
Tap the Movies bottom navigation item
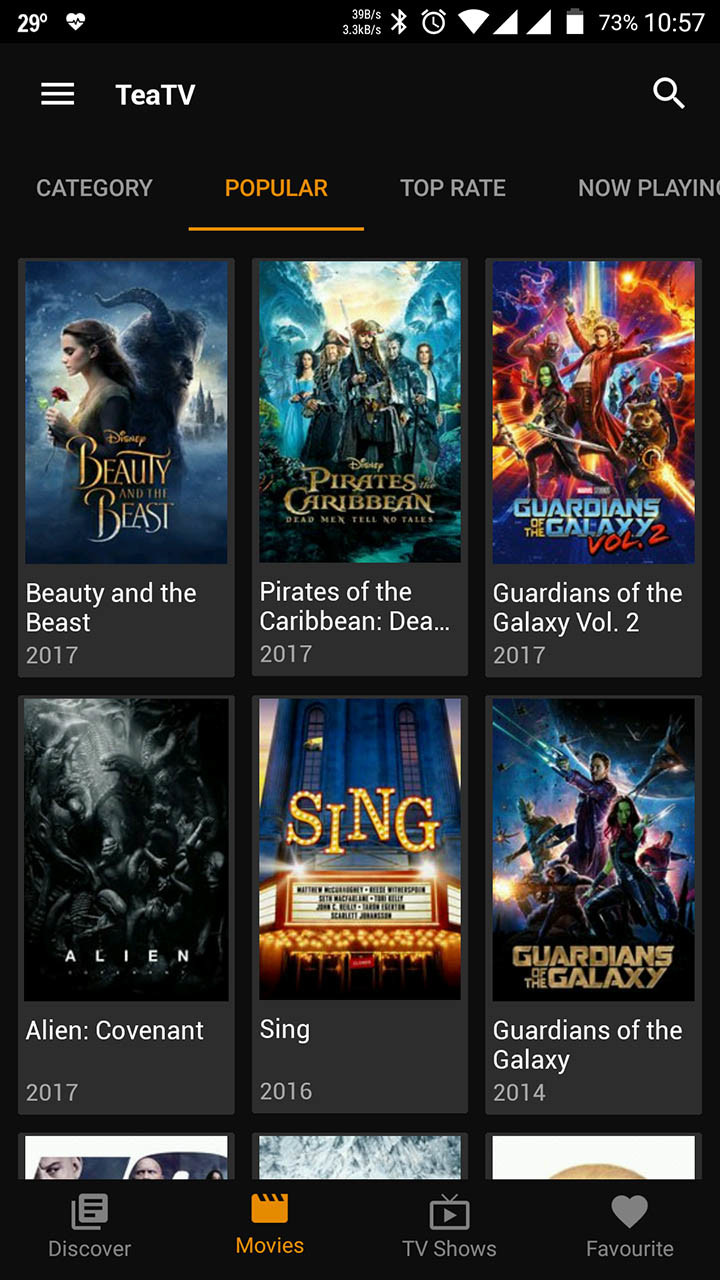pyautogui.click(x=270, y=1226)
